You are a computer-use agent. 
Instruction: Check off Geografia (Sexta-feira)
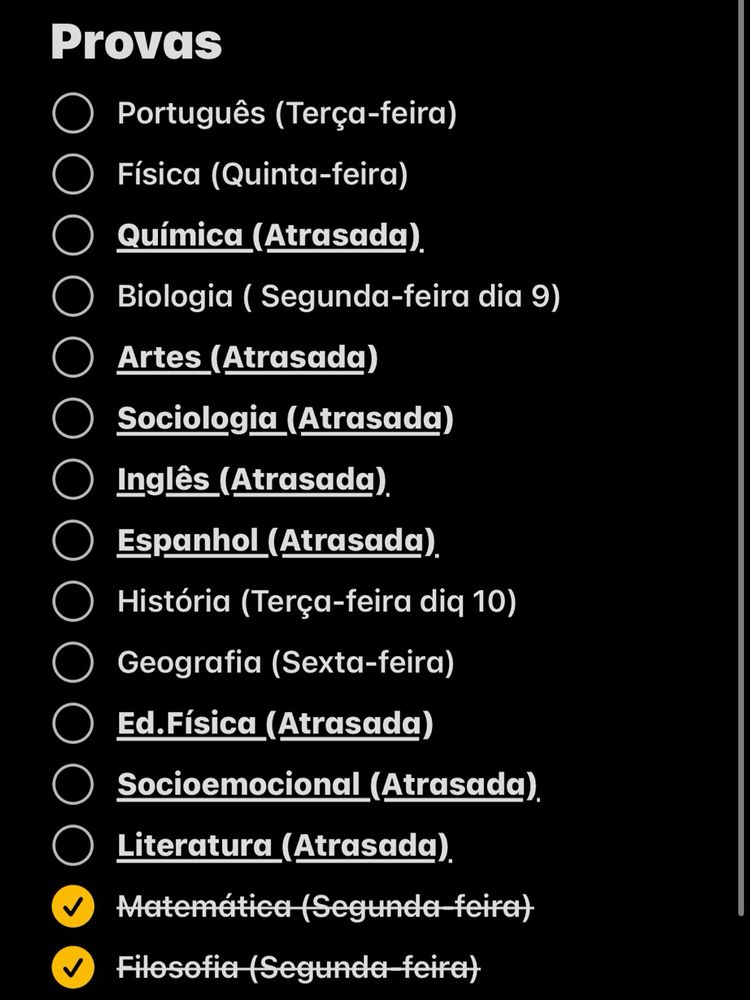click(73, 663)
